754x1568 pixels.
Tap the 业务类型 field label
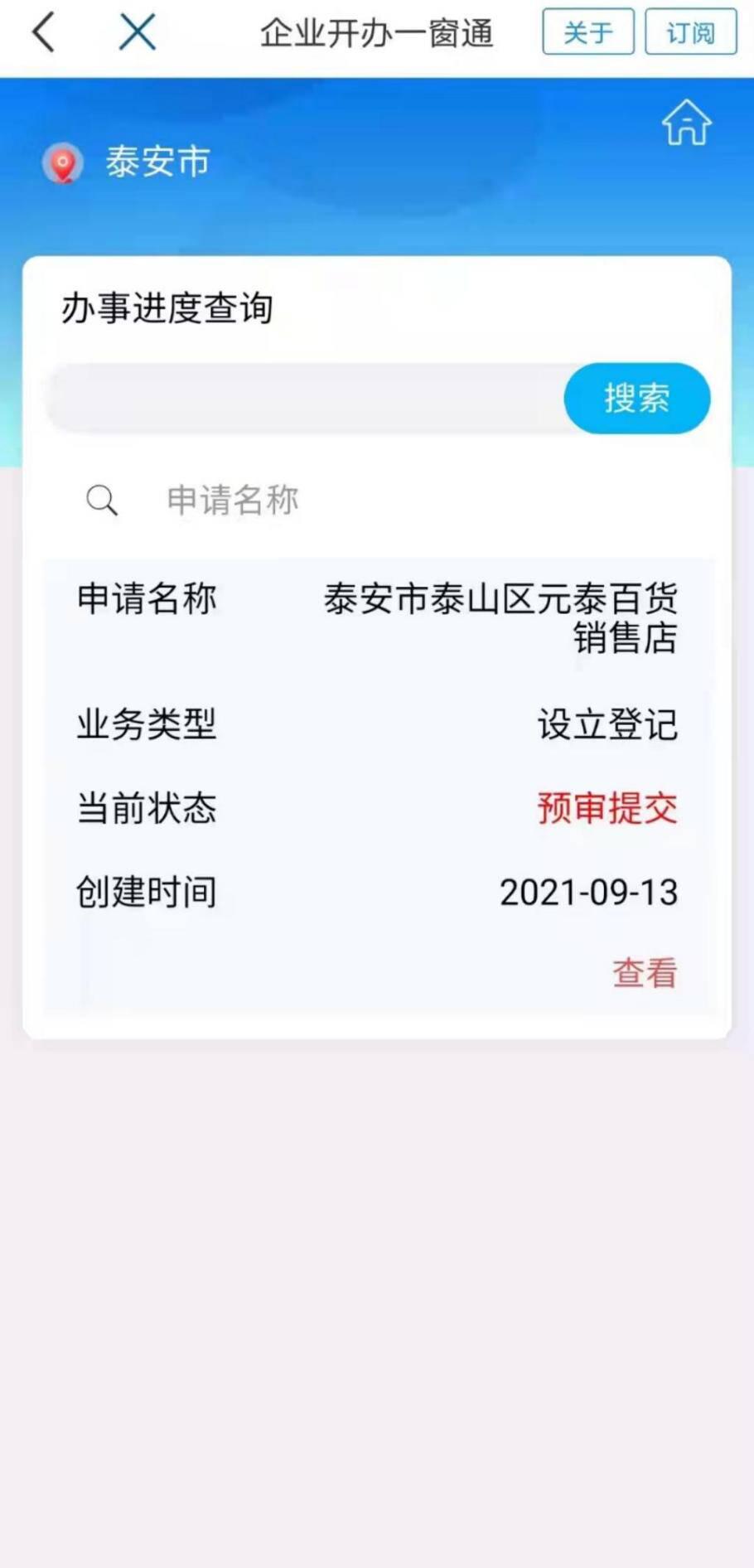click(146, 725)
